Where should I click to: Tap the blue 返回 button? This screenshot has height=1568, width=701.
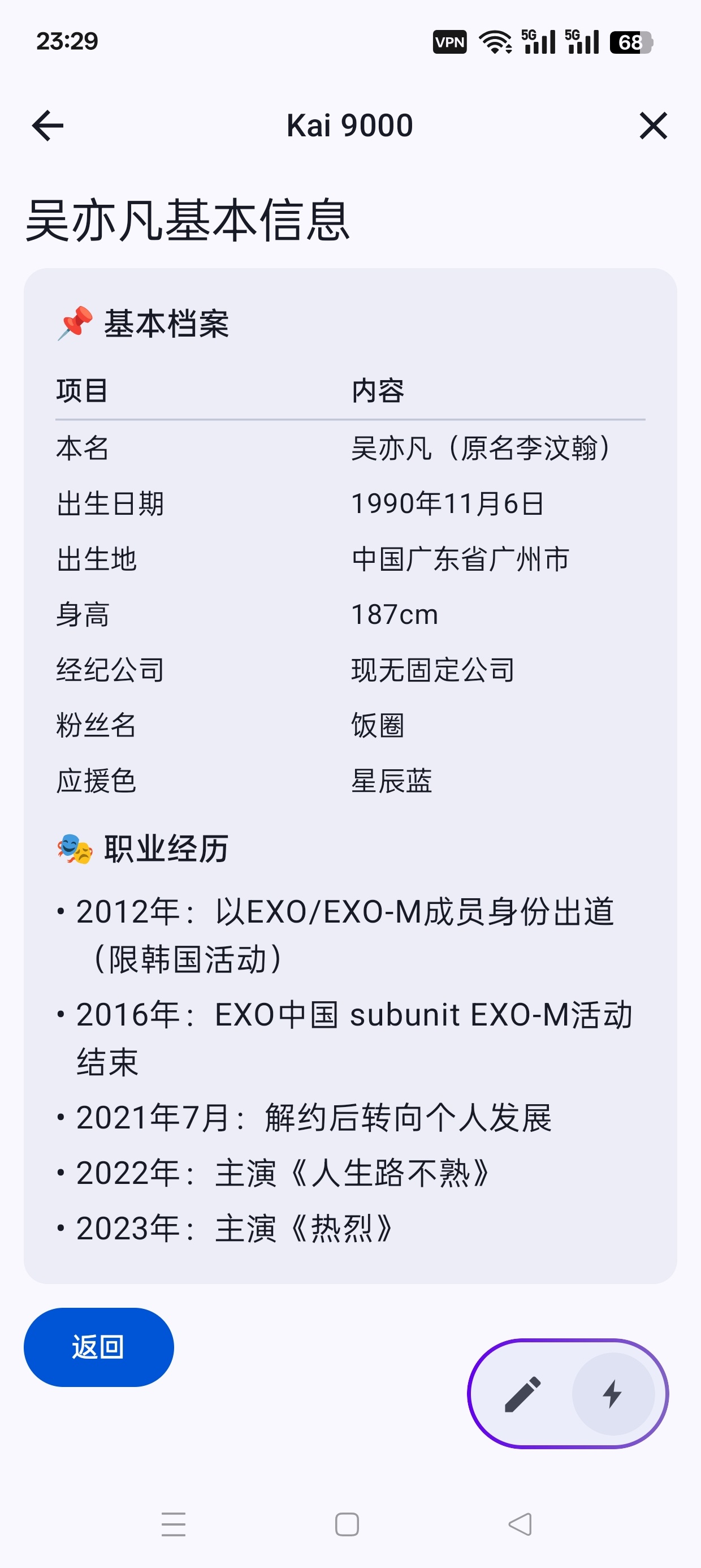pyautogui.click(x=98, y=1346)
